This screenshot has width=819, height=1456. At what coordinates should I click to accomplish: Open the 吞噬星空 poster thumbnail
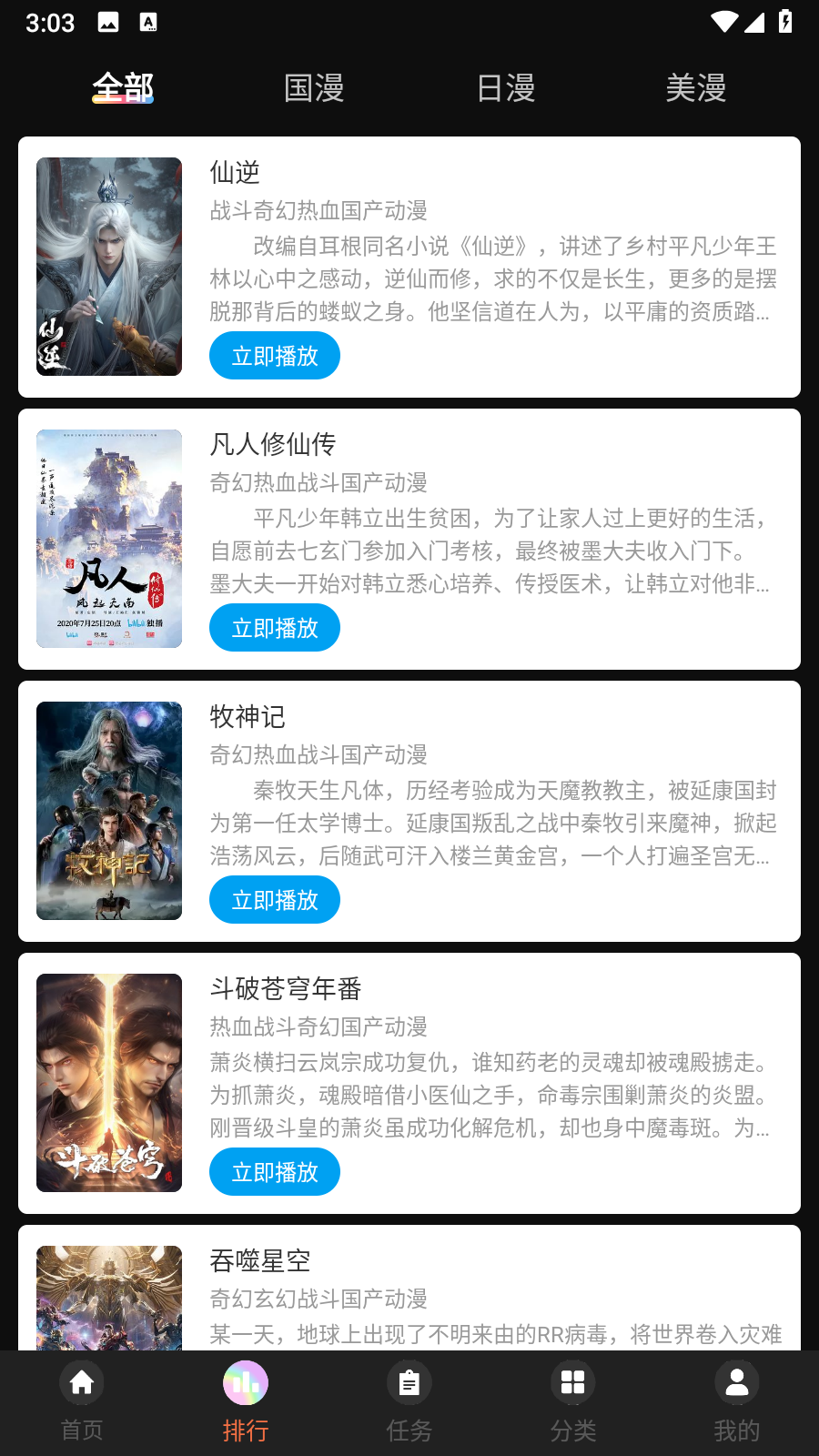pos(108,1301)
